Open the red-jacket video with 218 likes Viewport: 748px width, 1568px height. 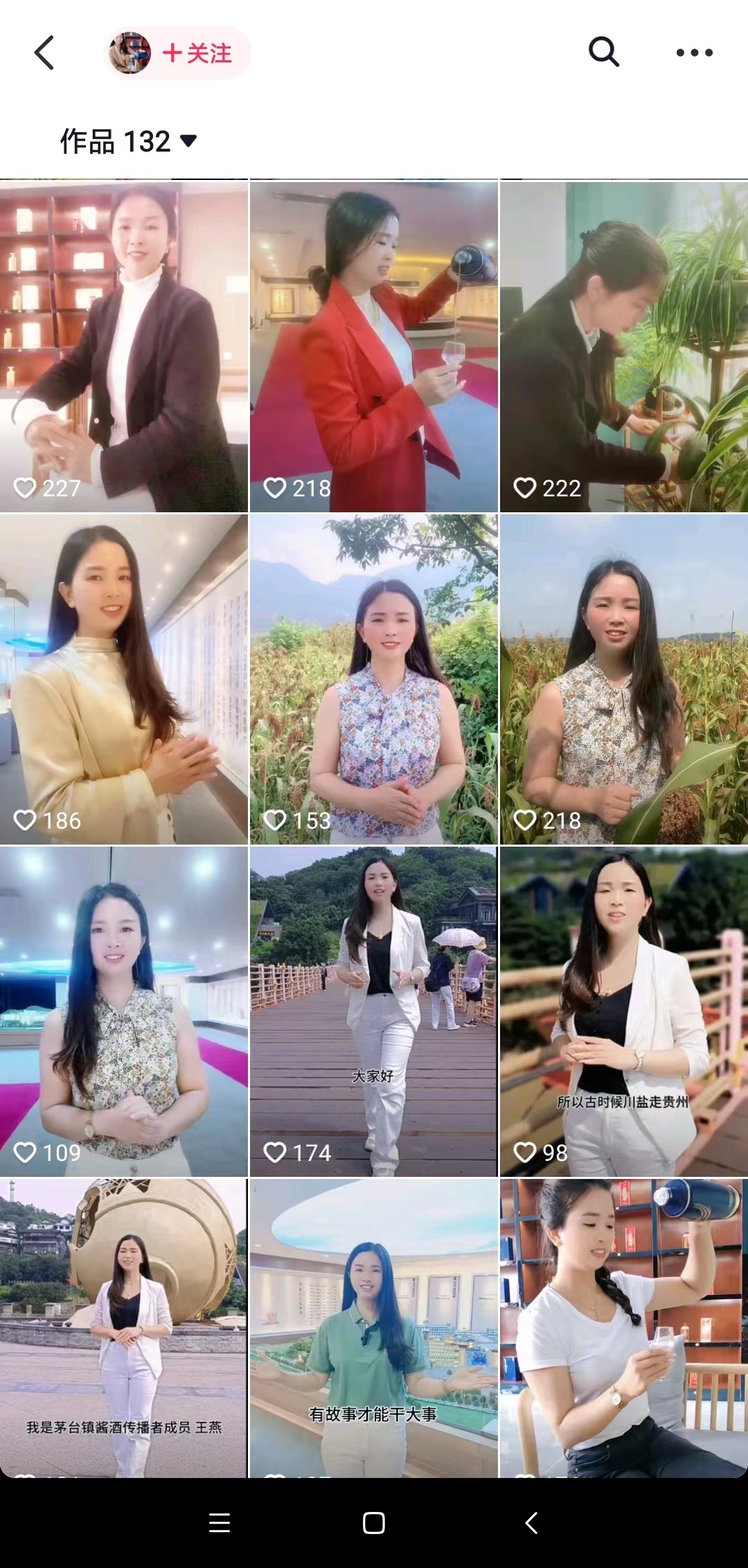point(373,346)
